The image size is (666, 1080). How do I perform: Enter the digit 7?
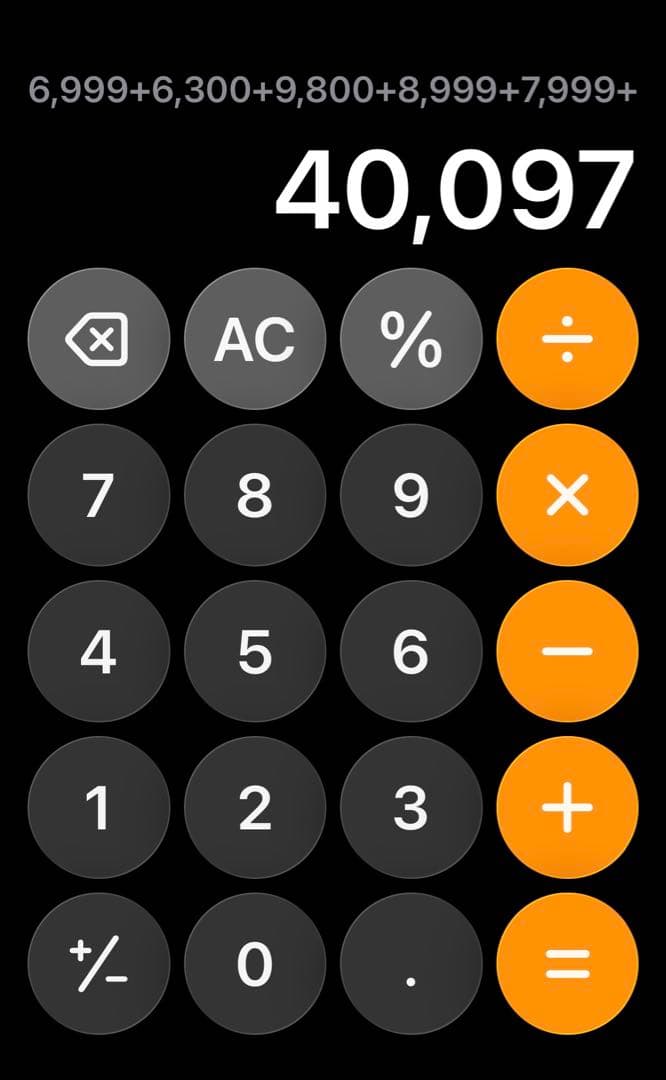tap(98, 497)
